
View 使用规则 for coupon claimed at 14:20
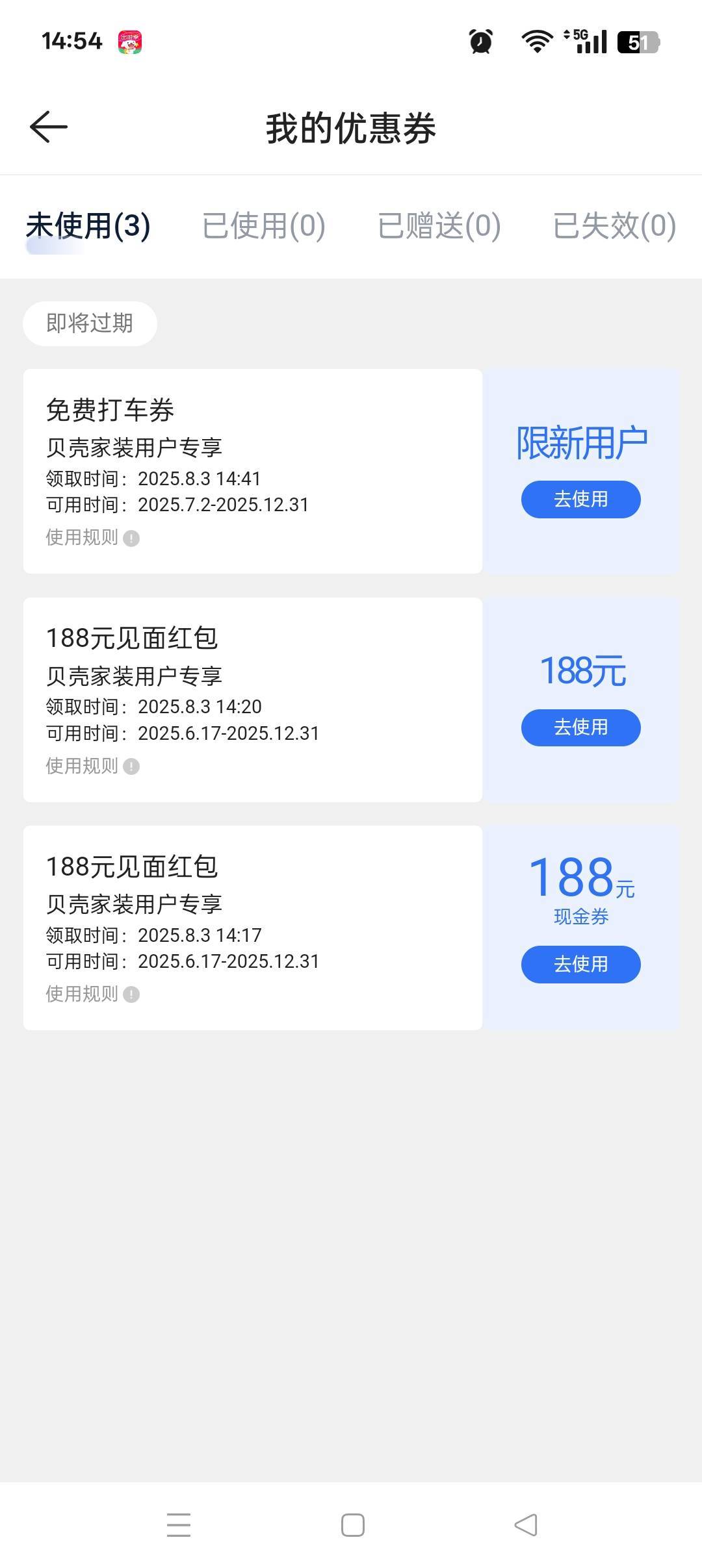(92, 766)
